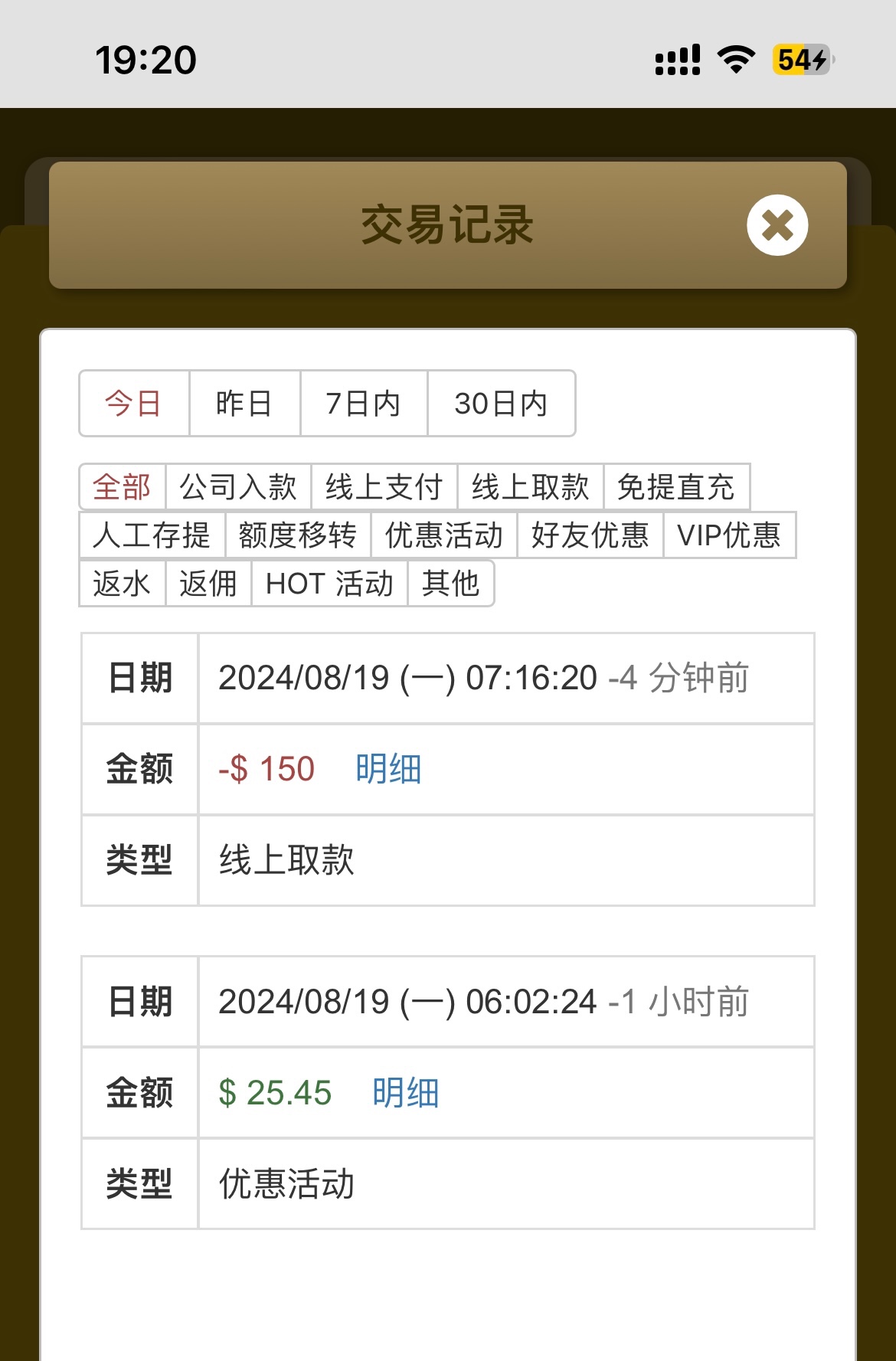This screenshot has height=1361, width=896.
Task: Filter by 返佣
Action: (208, 584)
